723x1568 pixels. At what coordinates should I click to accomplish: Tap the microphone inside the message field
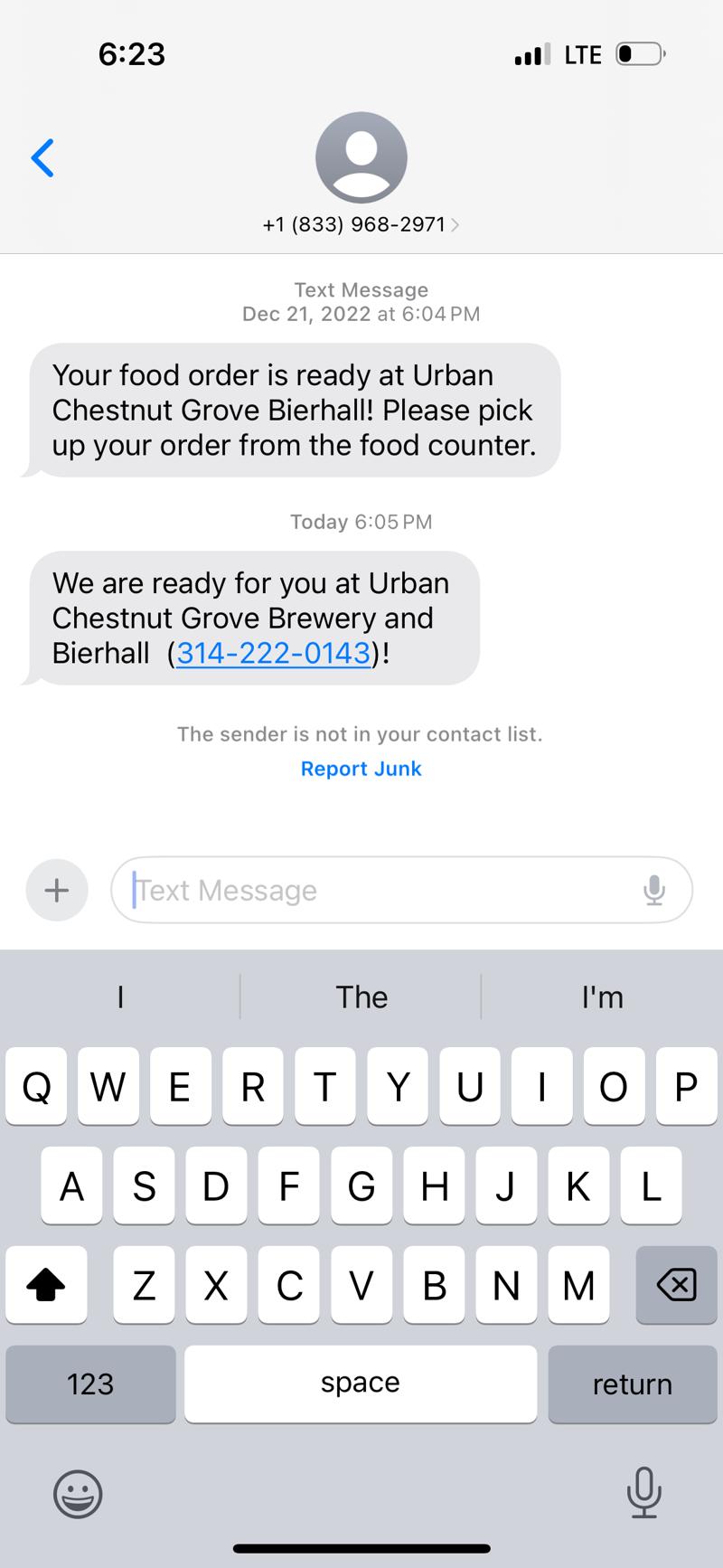tap(653, 890)
